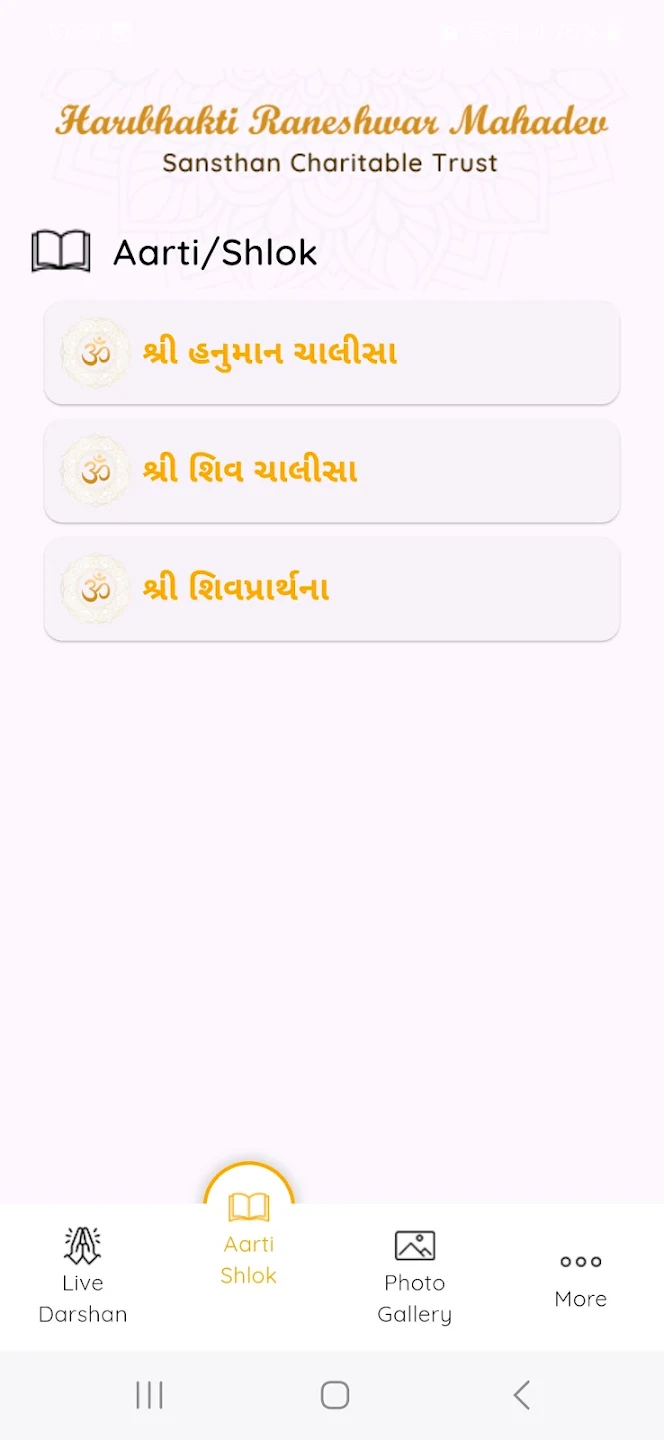Open the More tab
Image resolution: width=664 pixels, height=1440 pixels.
click(581, 1278)
